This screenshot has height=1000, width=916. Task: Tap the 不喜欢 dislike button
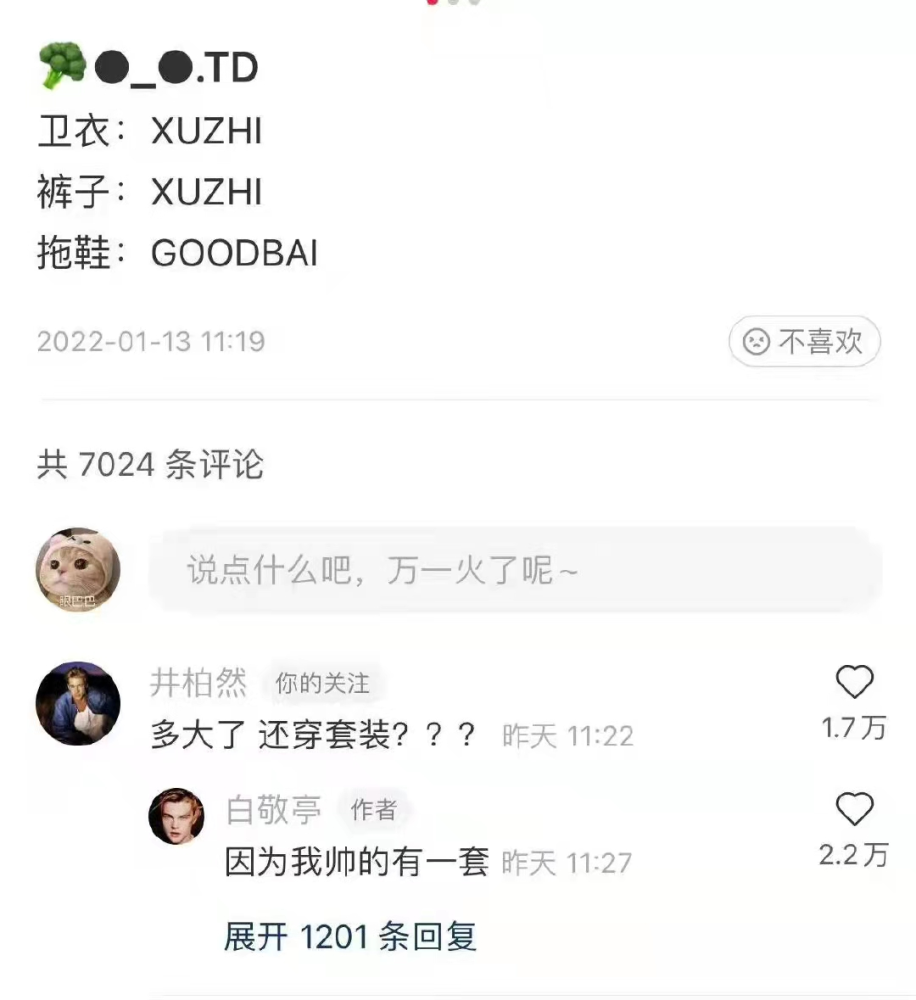point(804,342)
